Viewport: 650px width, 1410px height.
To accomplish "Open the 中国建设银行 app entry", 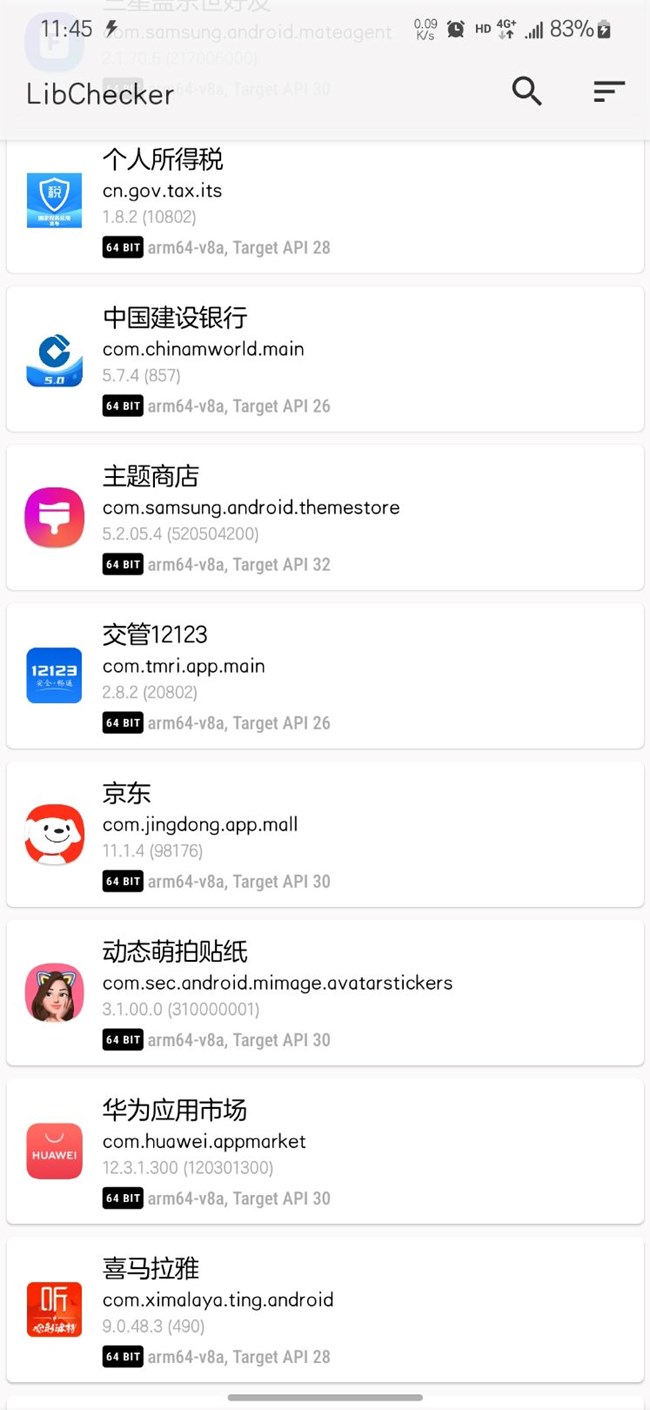I will [325, 359].
